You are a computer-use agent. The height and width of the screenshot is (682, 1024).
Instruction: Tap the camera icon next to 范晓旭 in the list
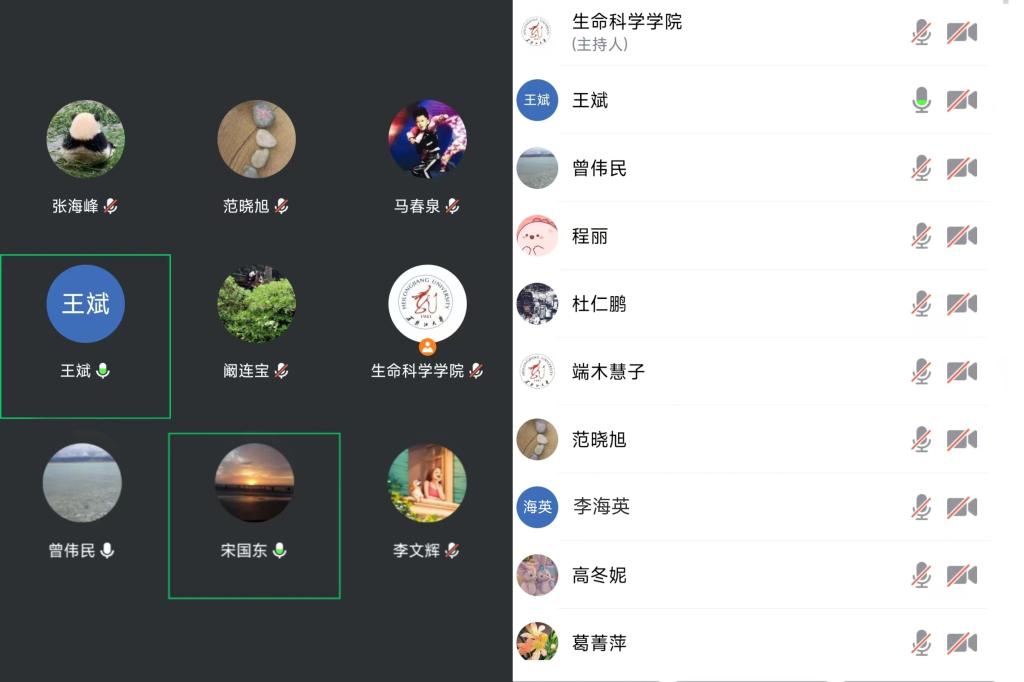[961, 439]
